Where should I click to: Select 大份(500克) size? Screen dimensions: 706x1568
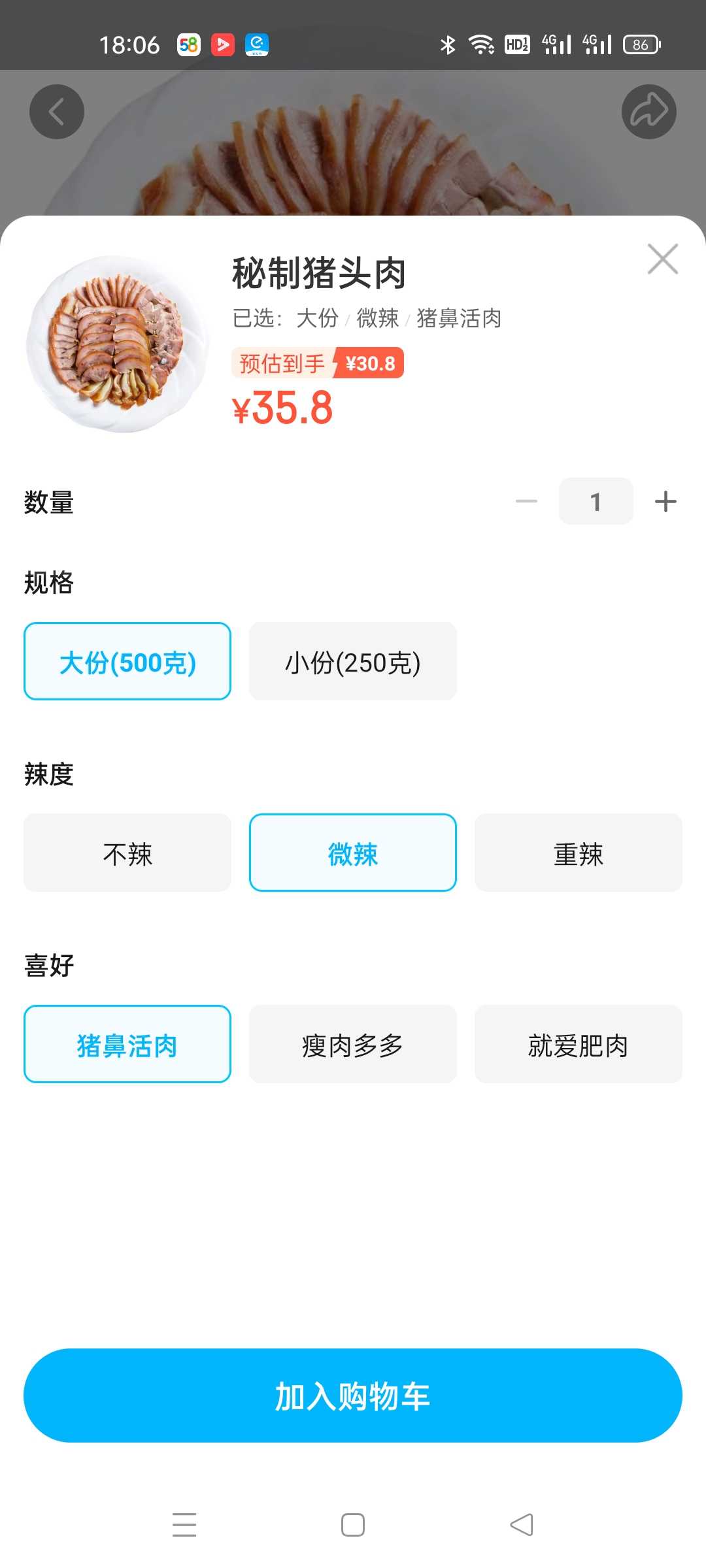[x=127, y=661]
